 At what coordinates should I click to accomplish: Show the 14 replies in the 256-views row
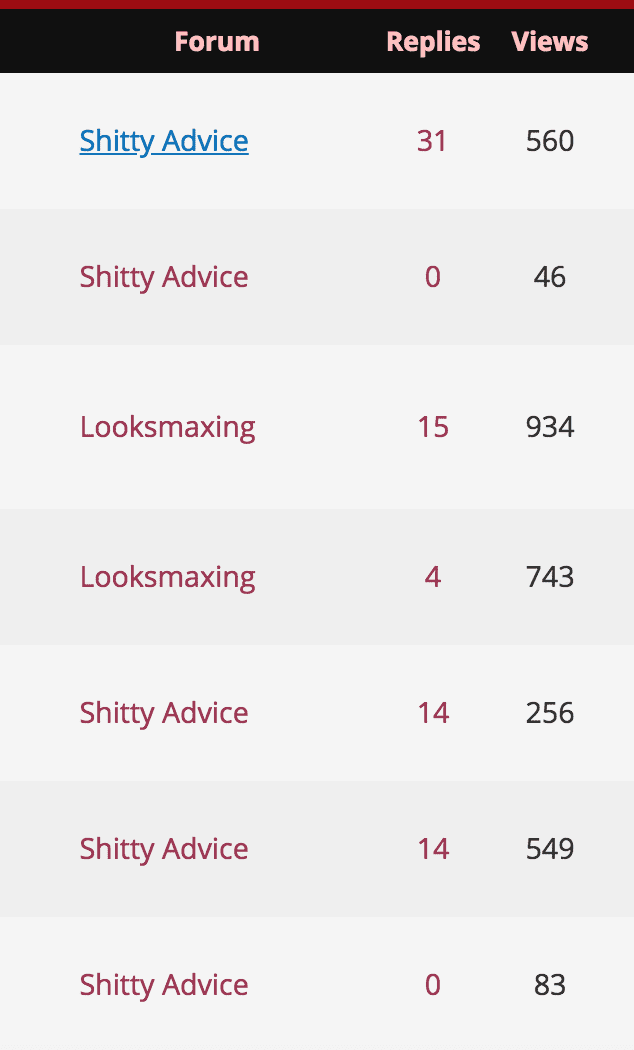tap(433, 713)
